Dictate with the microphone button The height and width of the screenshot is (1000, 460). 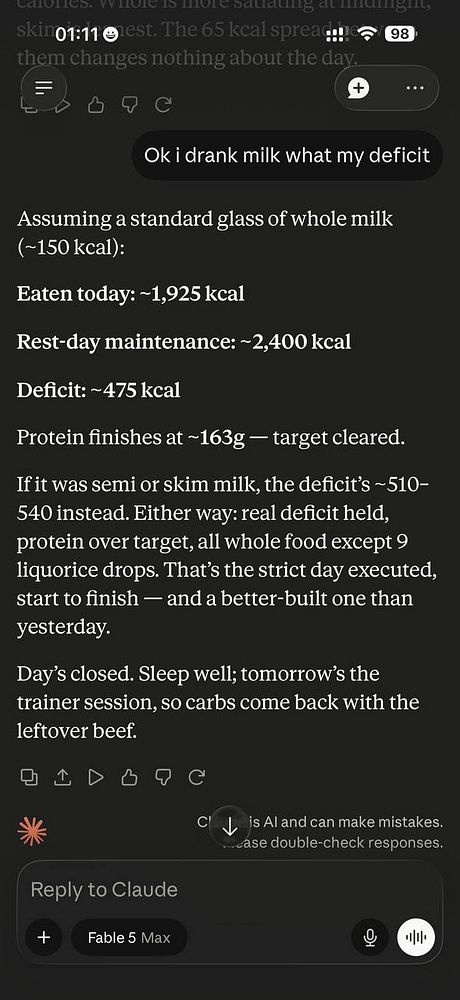click(x=369, y=938)
